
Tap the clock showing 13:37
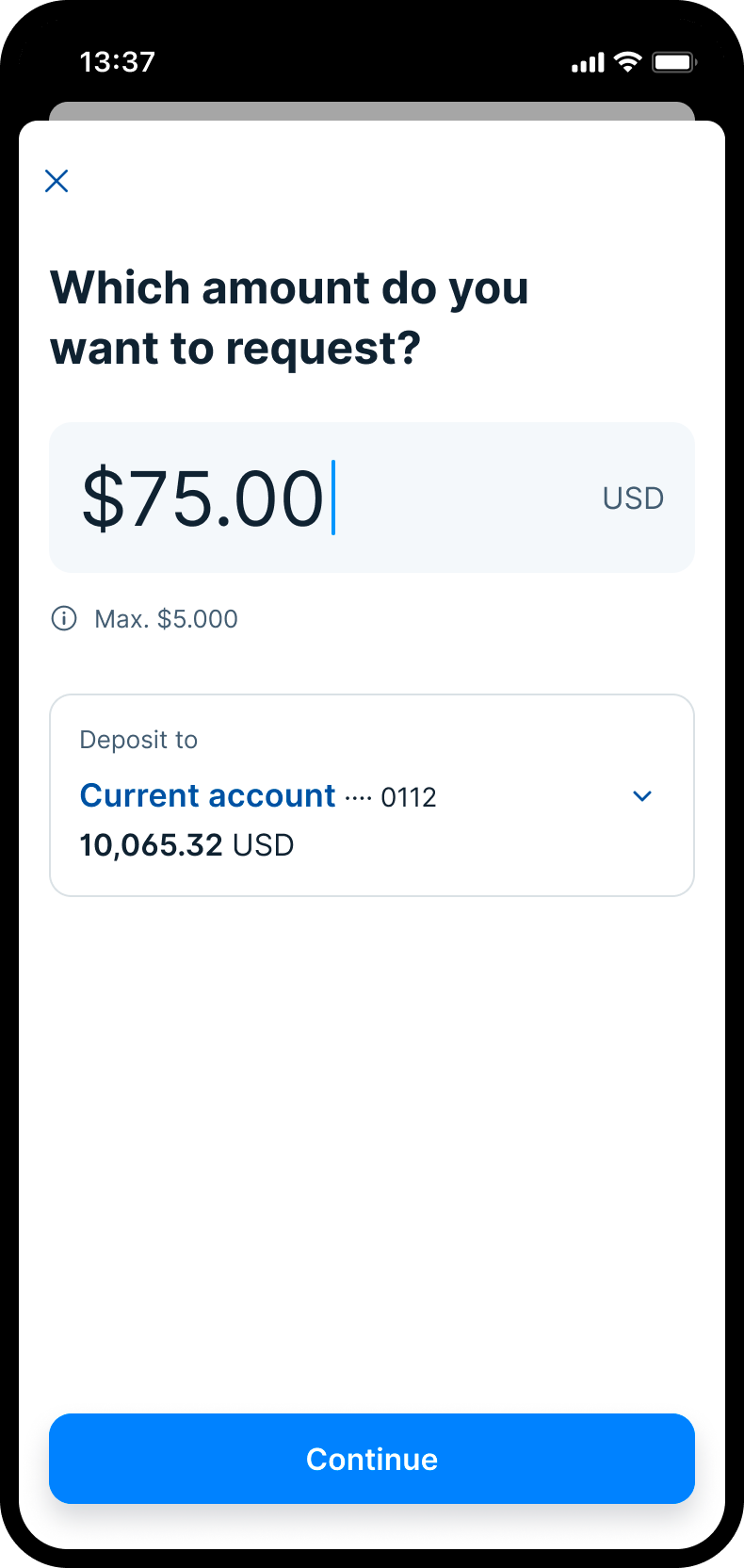pos(119,61)
